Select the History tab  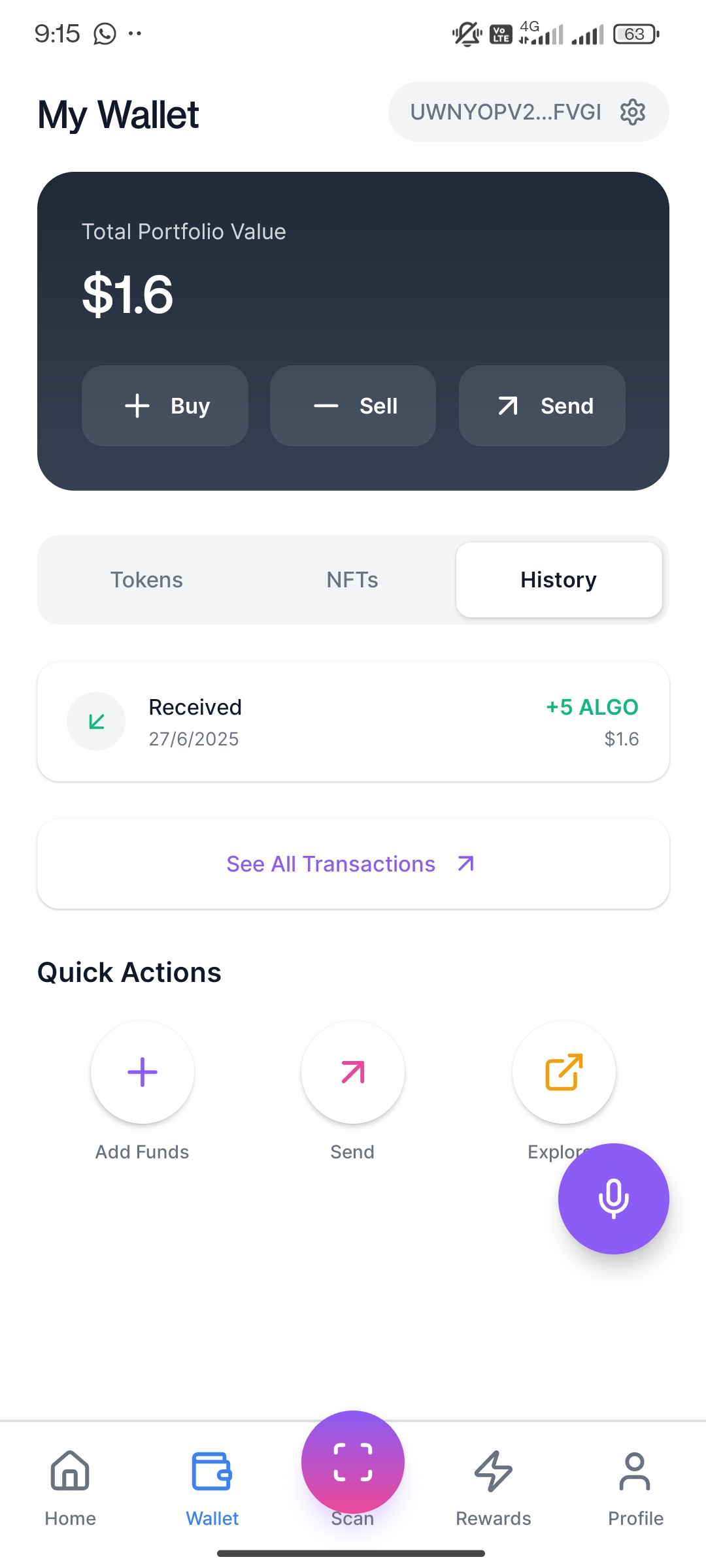[x=559, y=580]
